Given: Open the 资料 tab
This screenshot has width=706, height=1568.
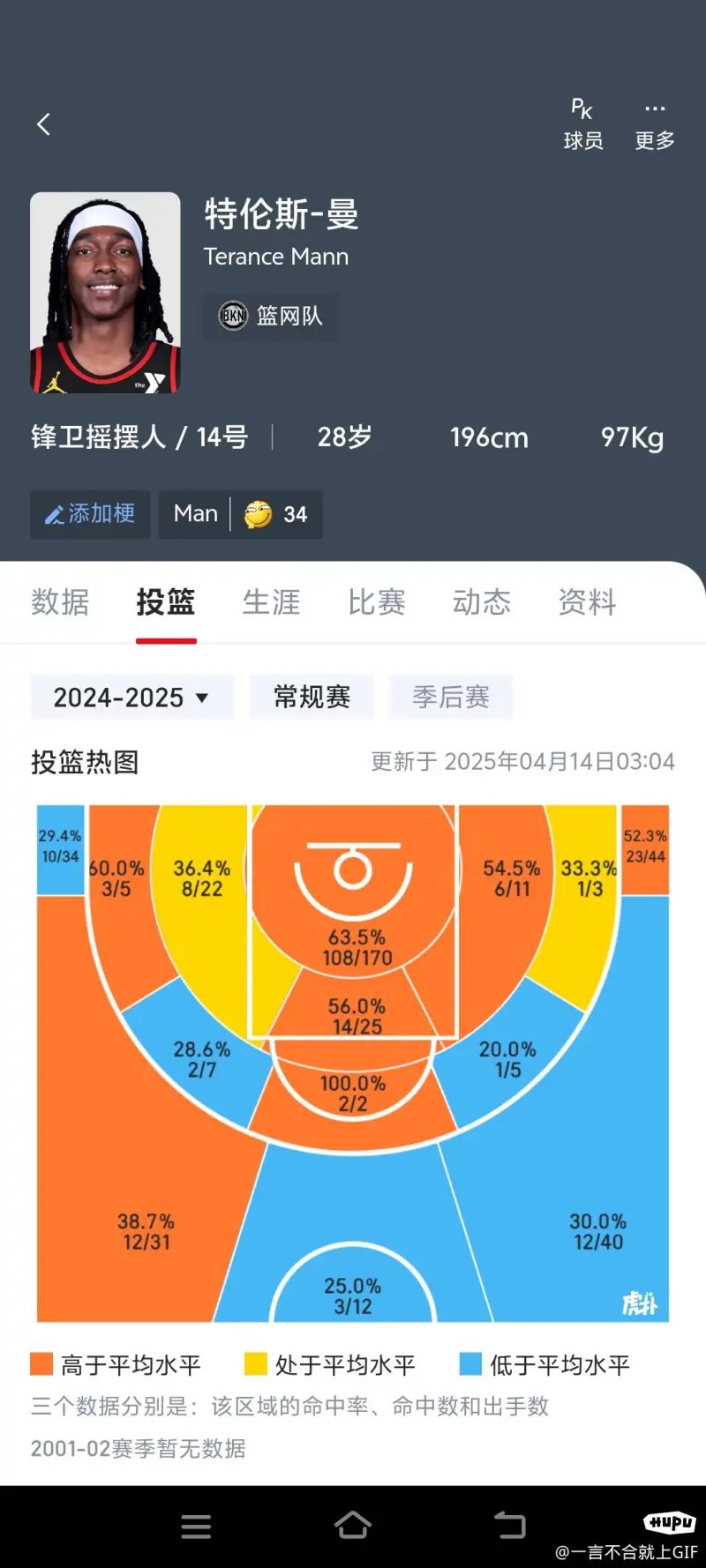Looking at the screenshot, I should tap(587, 602).
